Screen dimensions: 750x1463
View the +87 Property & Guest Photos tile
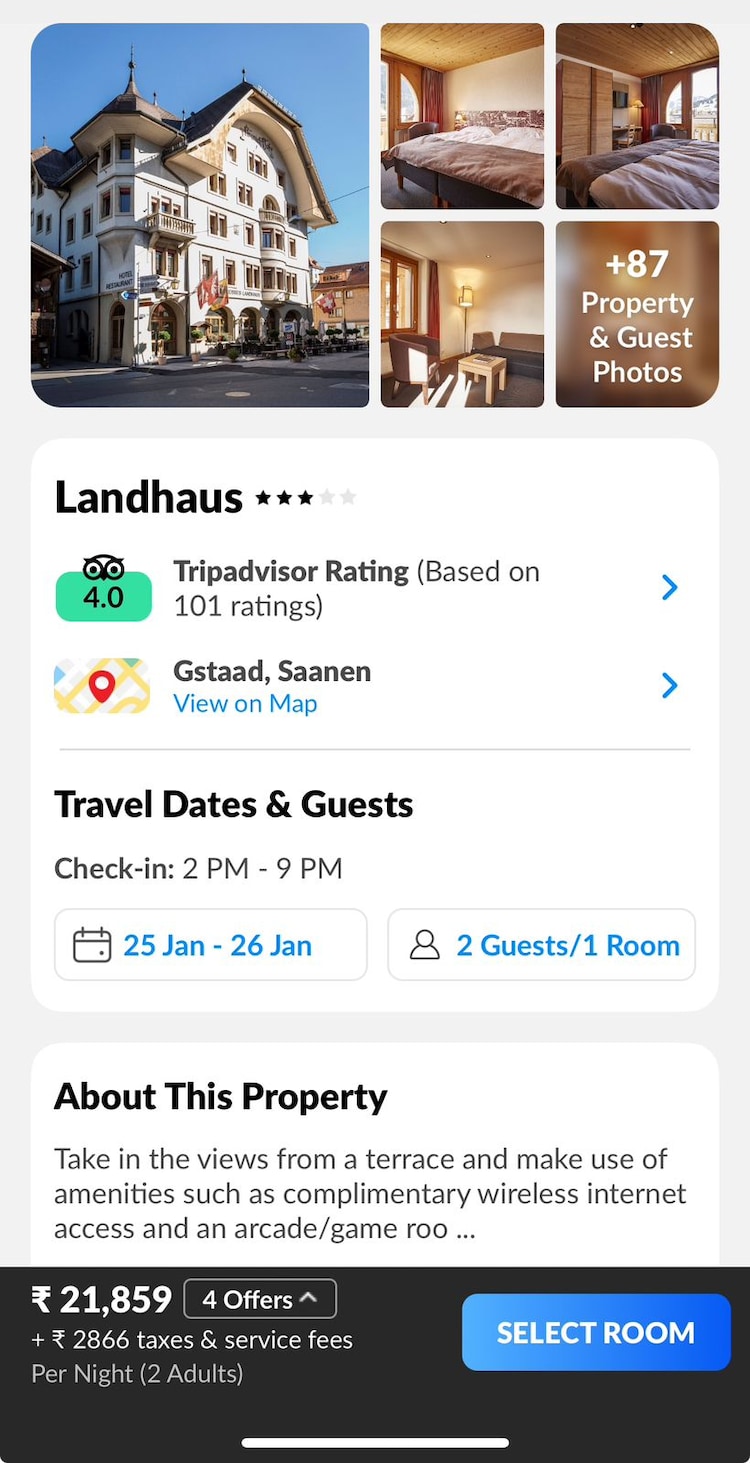[637, 315]
